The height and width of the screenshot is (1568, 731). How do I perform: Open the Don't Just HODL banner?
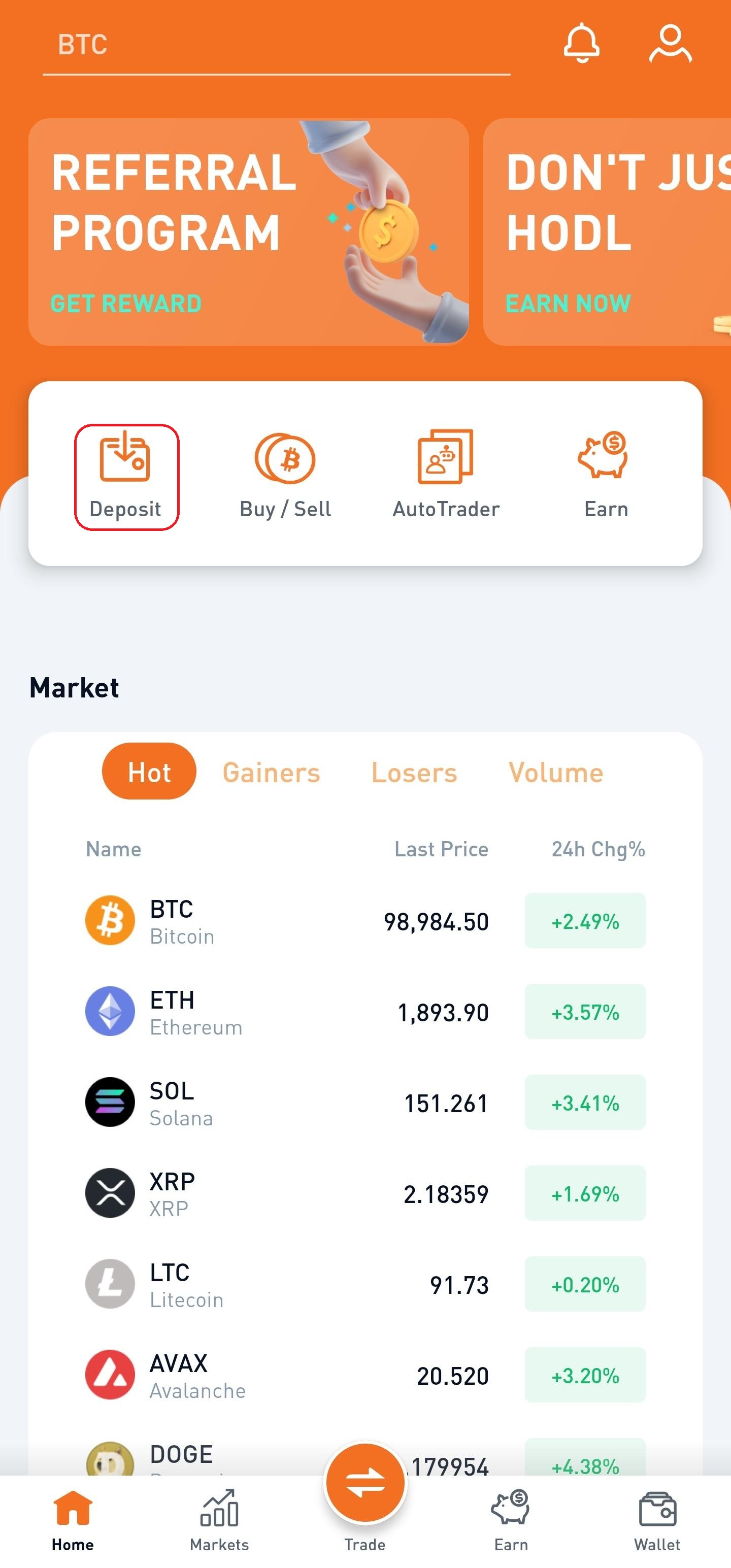(x=607, y=232)
